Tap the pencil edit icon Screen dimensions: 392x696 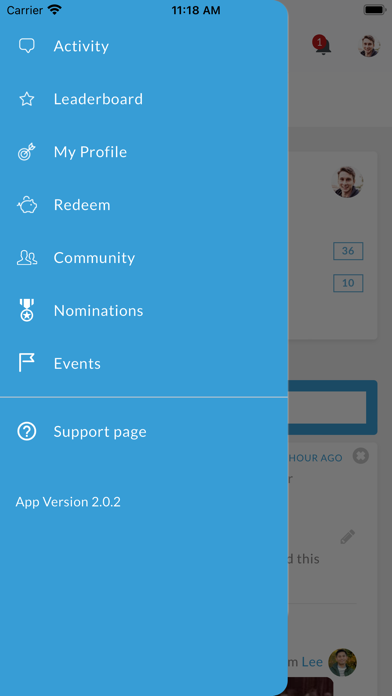click(348, 537)
